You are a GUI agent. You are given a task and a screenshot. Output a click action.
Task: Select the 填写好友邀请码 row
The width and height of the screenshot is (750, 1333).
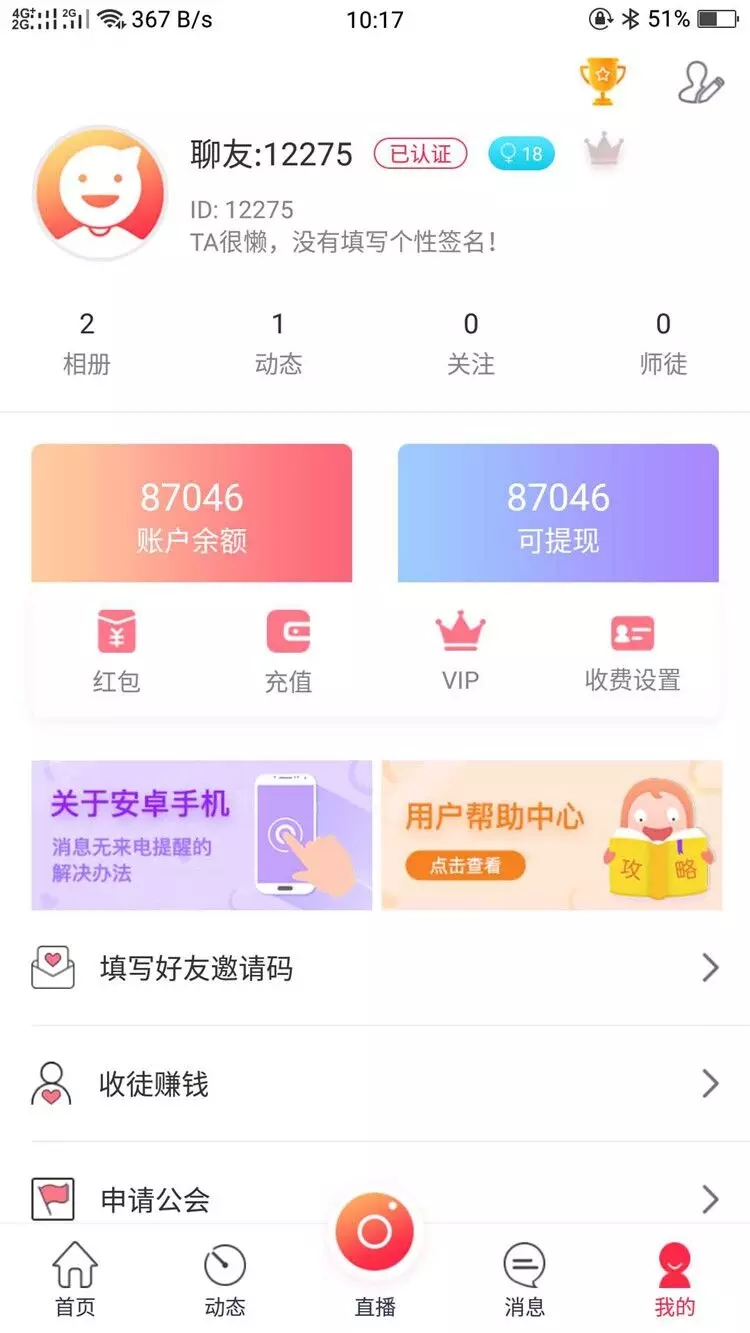point(375,968)
